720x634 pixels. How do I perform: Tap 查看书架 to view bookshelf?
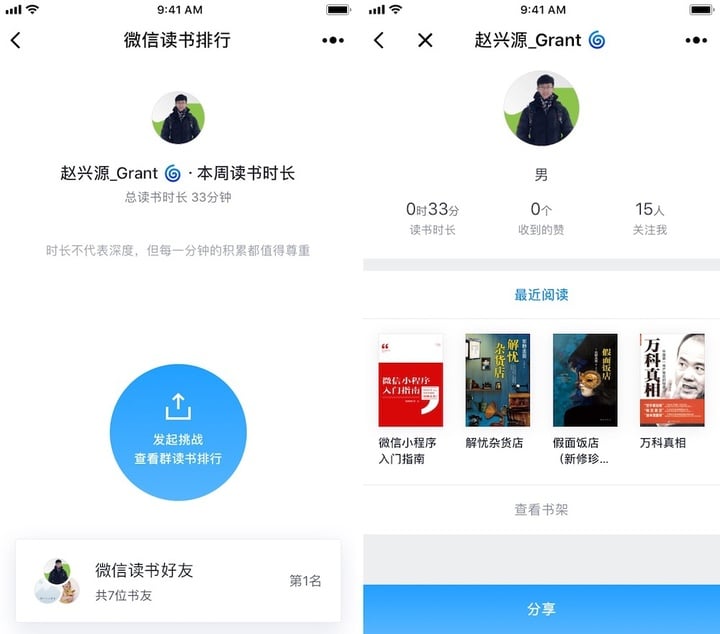[x=541, y=509]
